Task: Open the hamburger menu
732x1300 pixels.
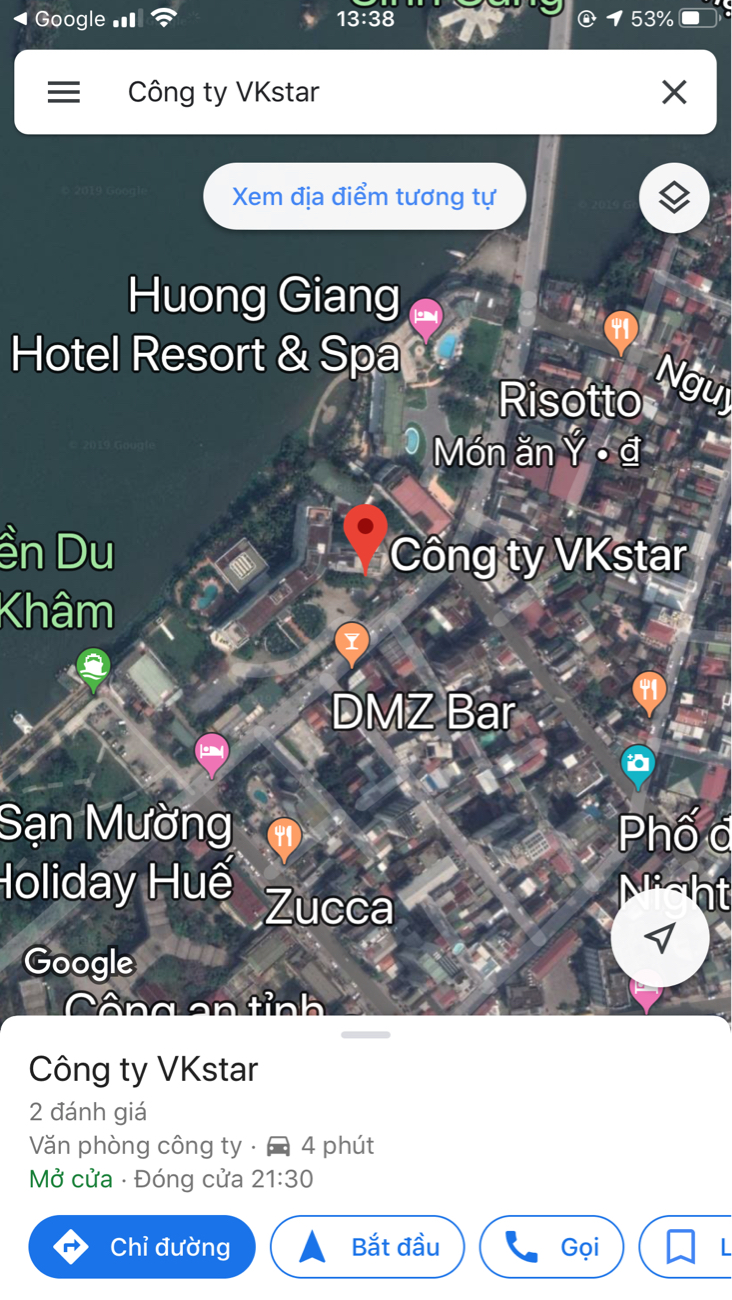Action: point(64,92)
